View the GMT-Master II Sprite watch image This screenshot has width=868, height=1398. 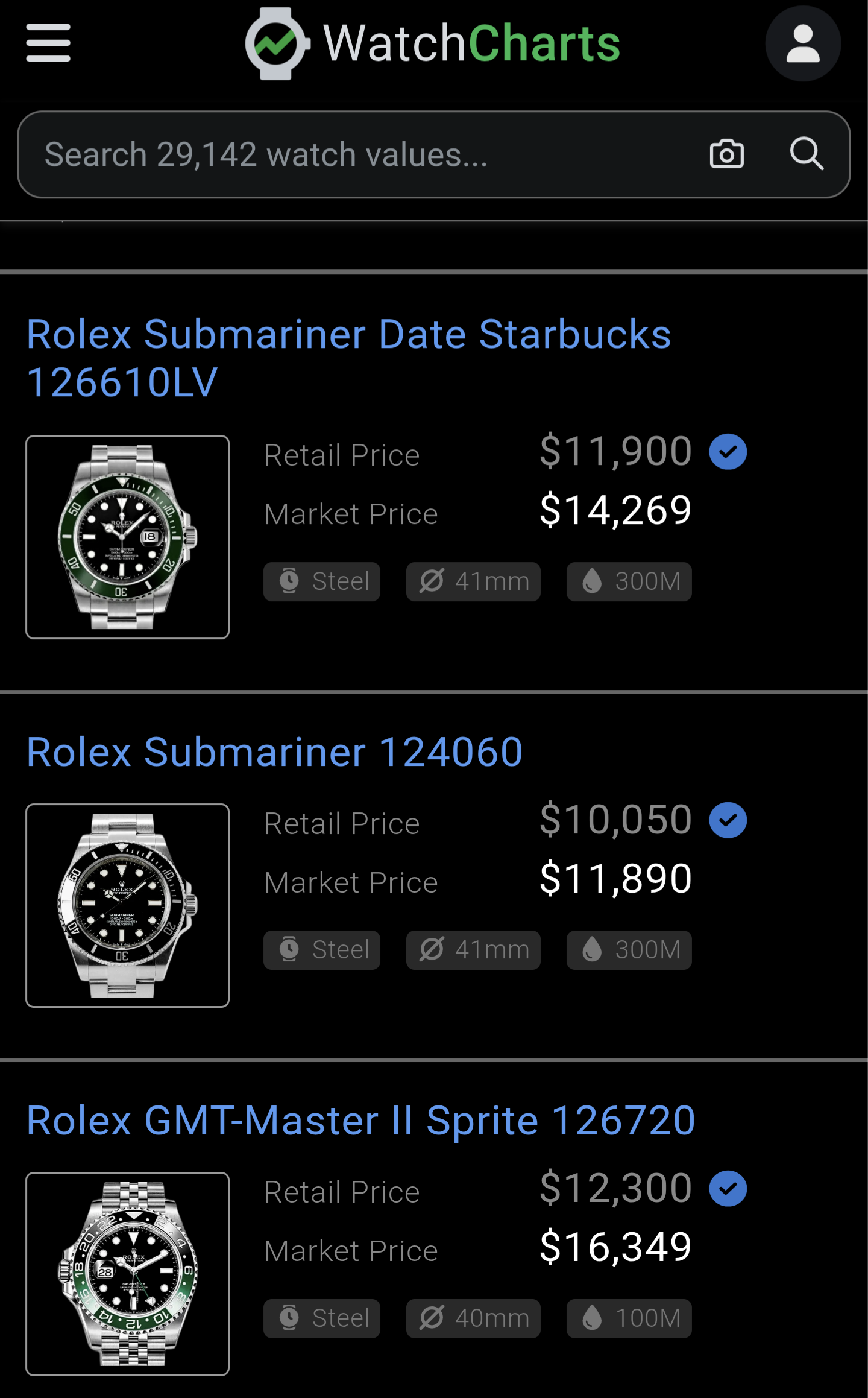127,1274
